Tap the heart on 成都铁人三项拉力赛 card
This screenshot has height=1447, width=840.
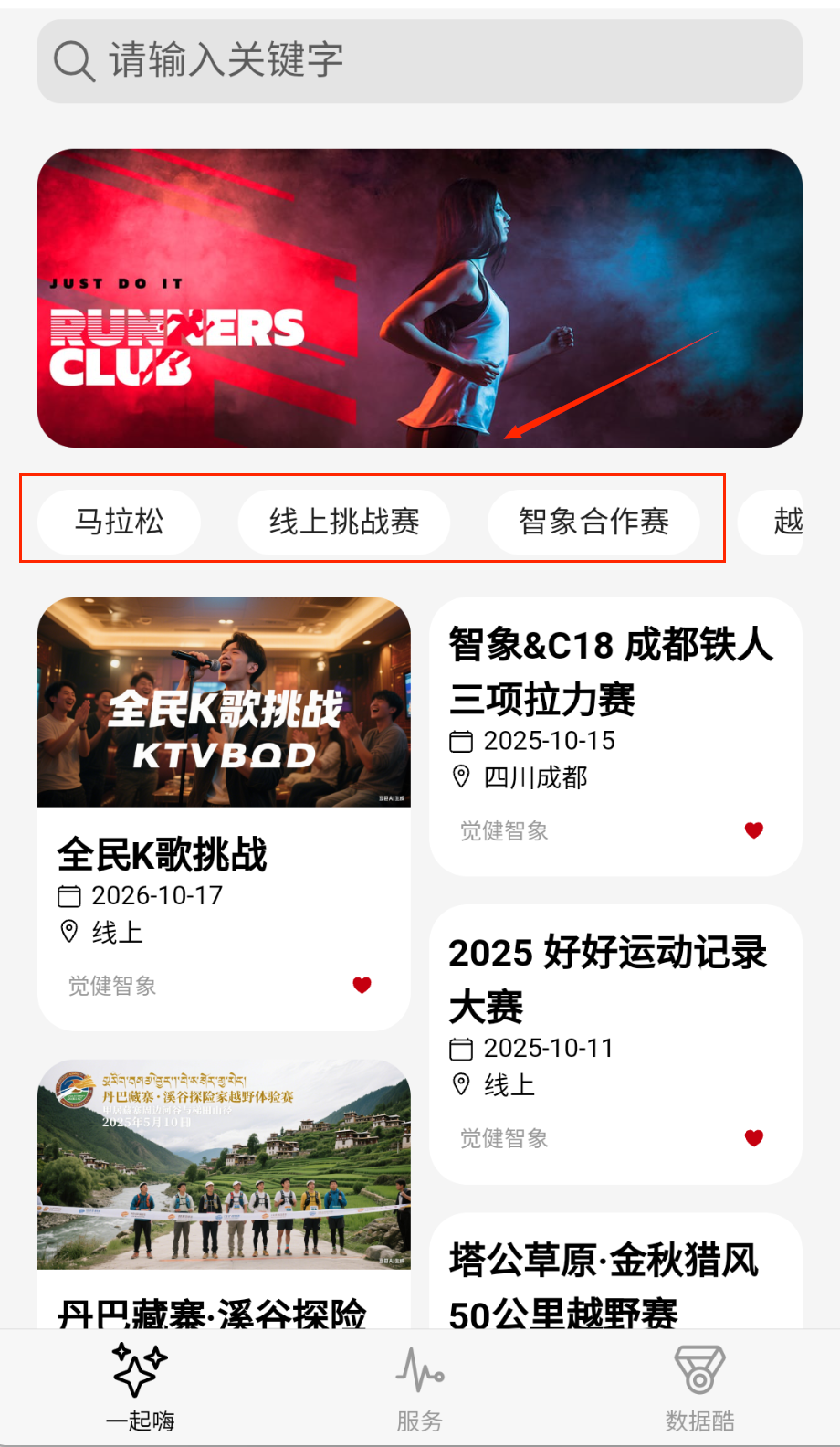click(x=753, y=830)
